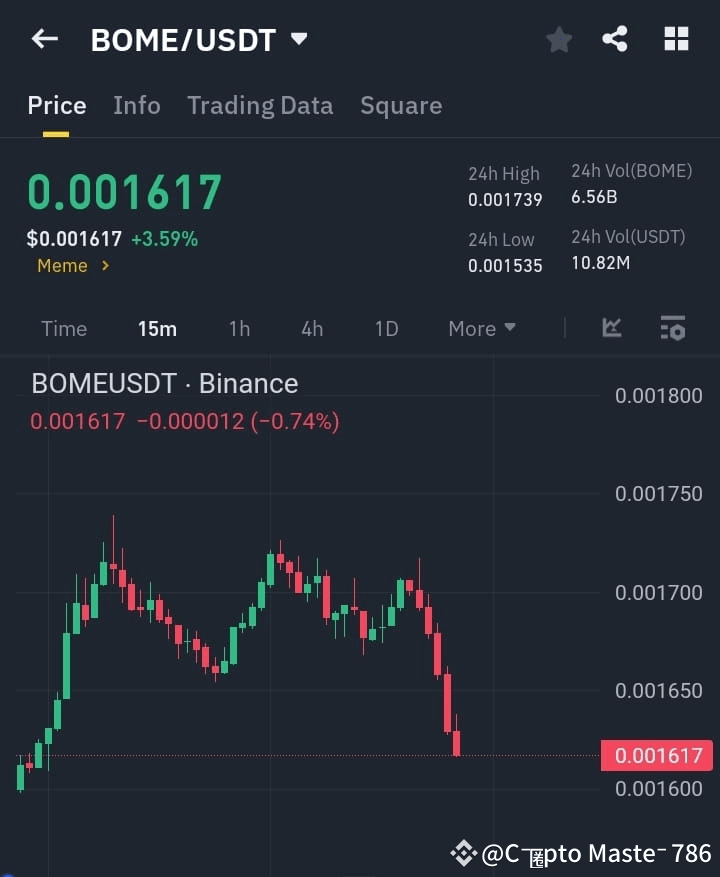This screenshot has height=877, width=720.
Task: Switch to the Info tab
Action: coord(137,105)
